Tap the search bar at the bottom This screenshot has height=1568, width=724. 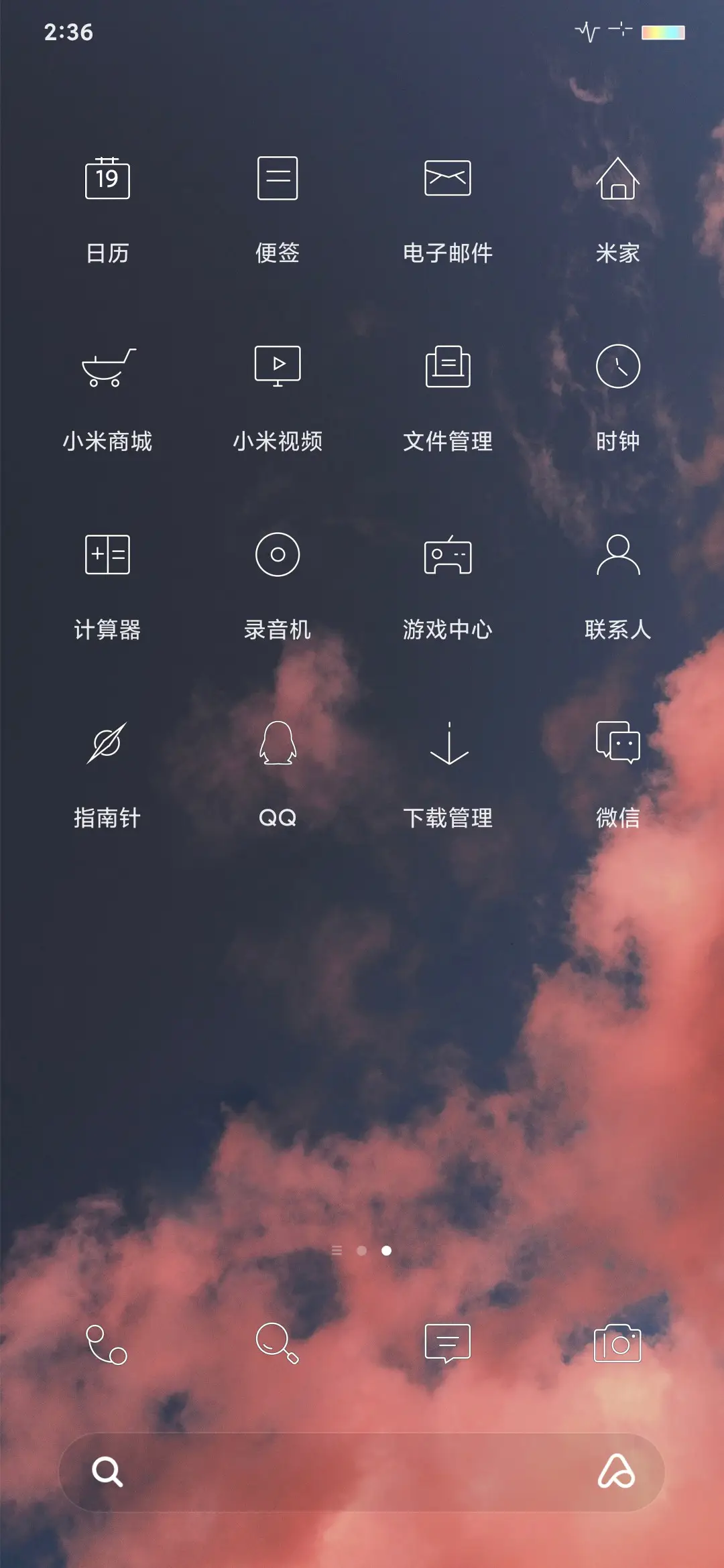point(362,1471)
